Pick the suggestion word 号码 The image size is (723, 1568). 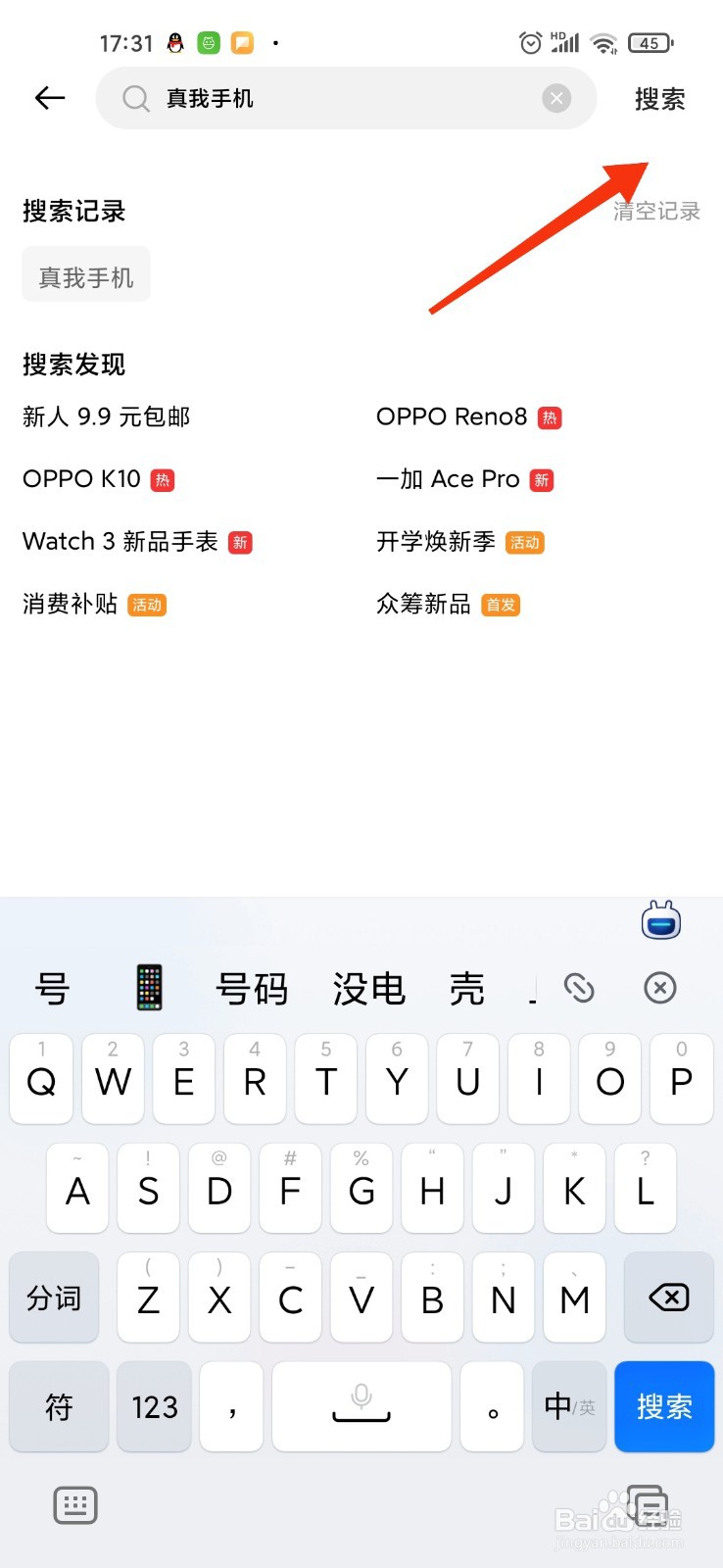253,989
